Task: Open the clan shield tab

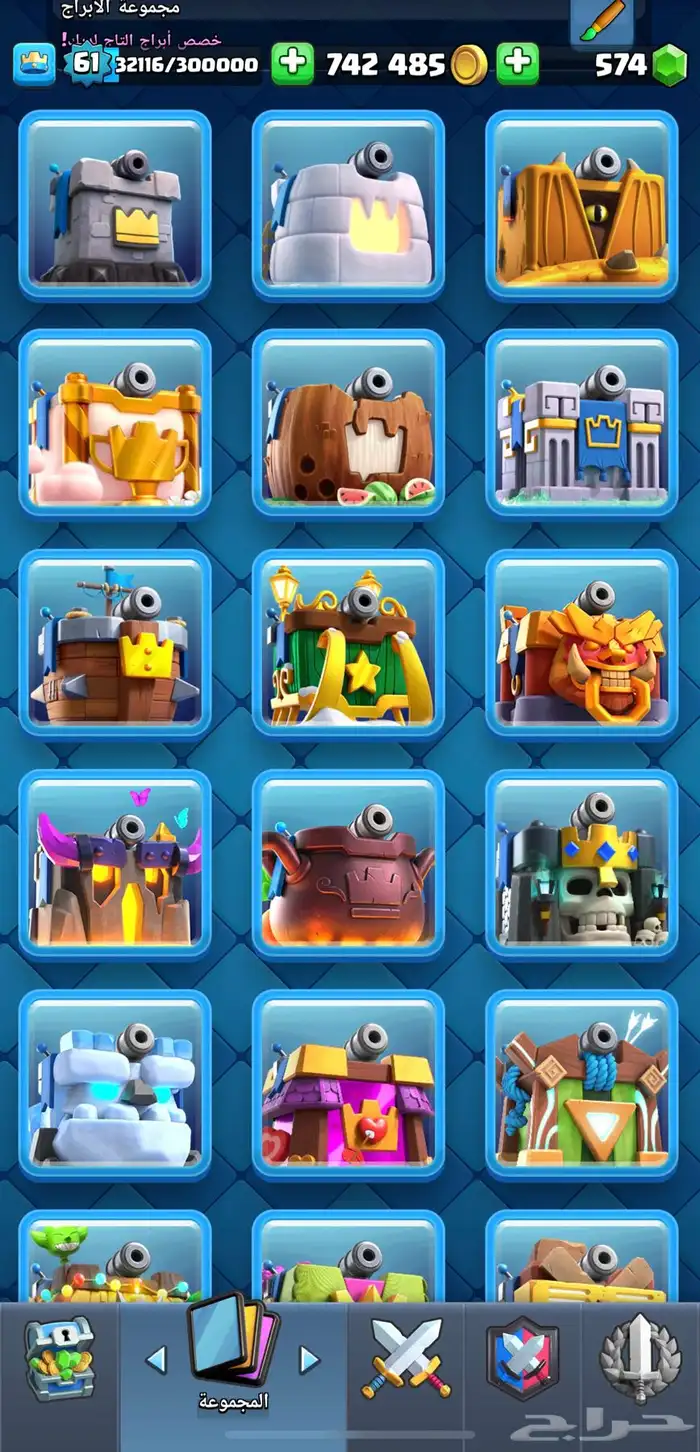Action: pyautogui.click(x=522, y=1358)
